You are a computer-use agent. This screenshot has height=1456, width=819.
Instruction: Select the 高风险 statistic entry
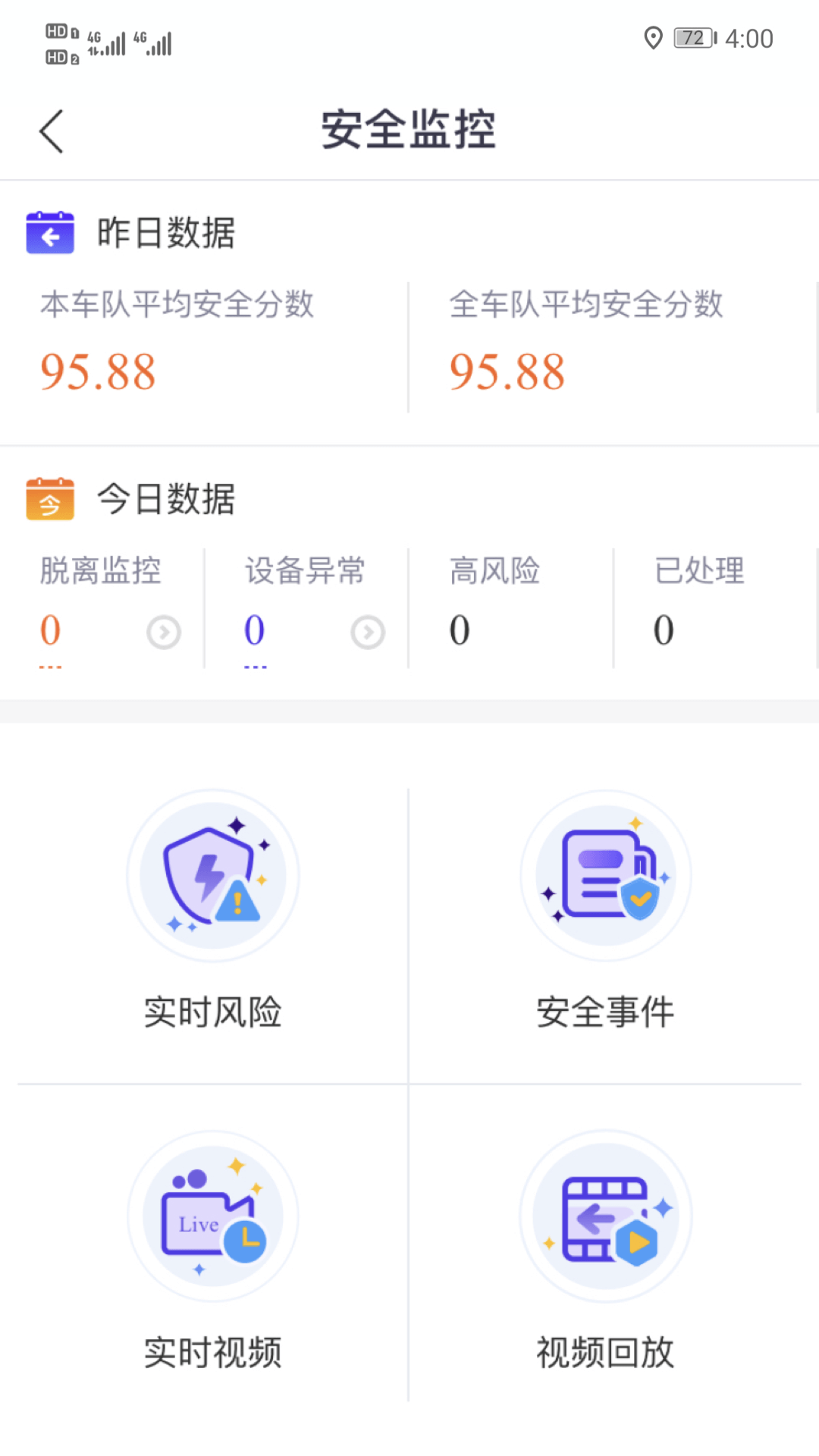494,599
